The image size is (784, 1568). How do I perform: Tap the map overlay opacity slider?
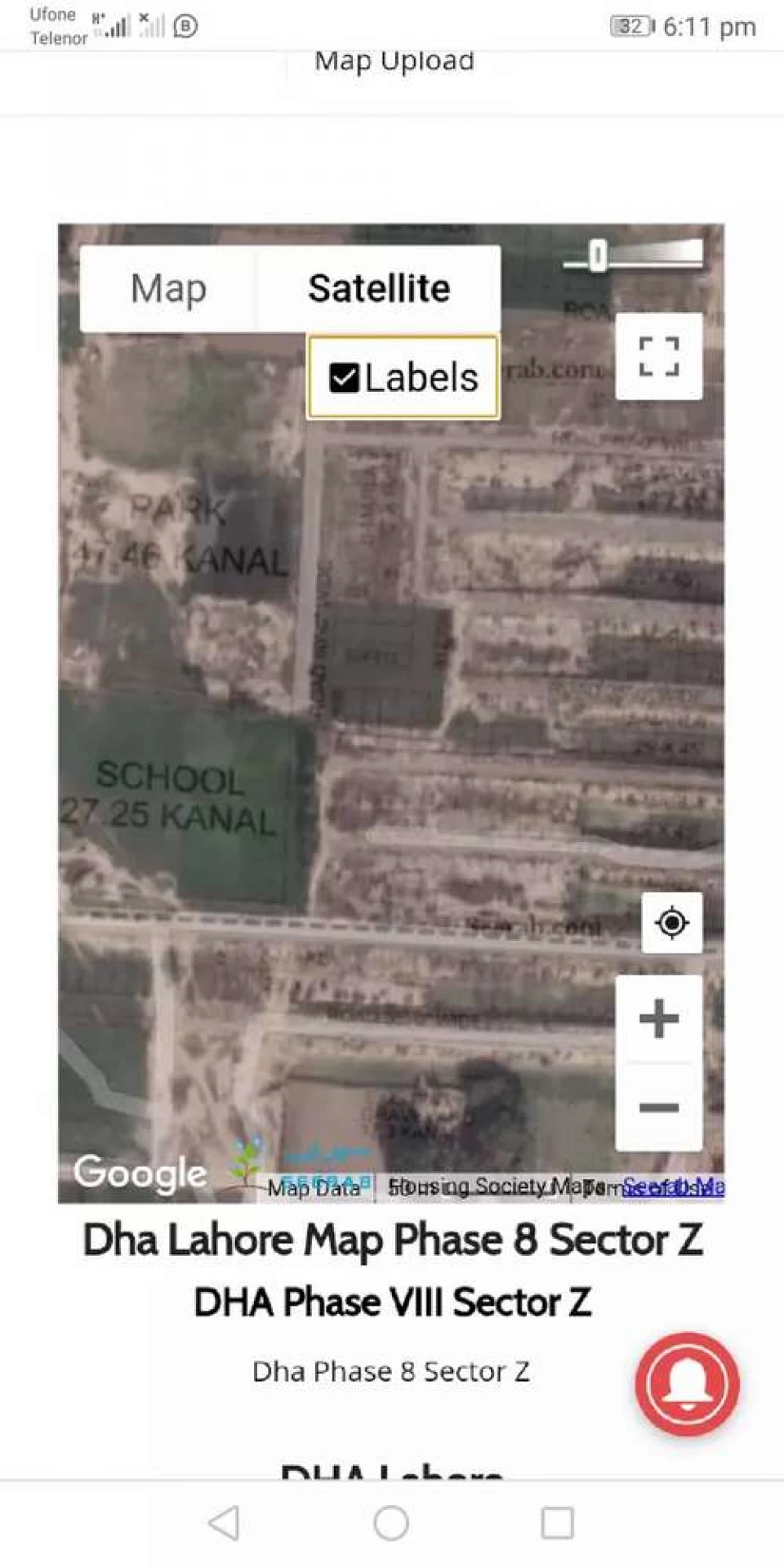(633, 255)
